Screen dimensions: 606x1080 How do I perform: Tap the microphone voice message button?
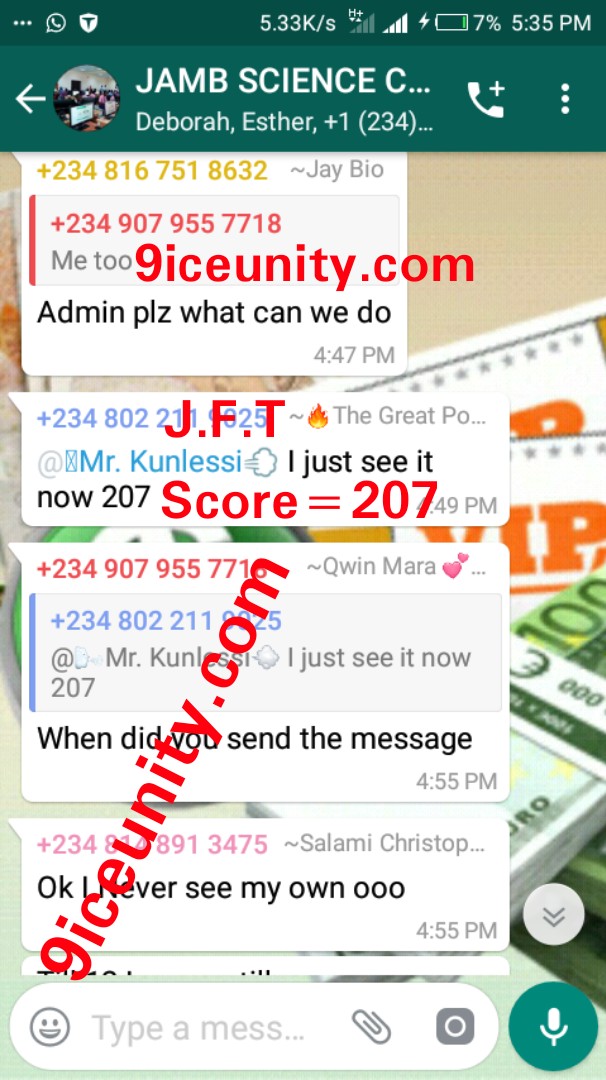pos(553,1026)
